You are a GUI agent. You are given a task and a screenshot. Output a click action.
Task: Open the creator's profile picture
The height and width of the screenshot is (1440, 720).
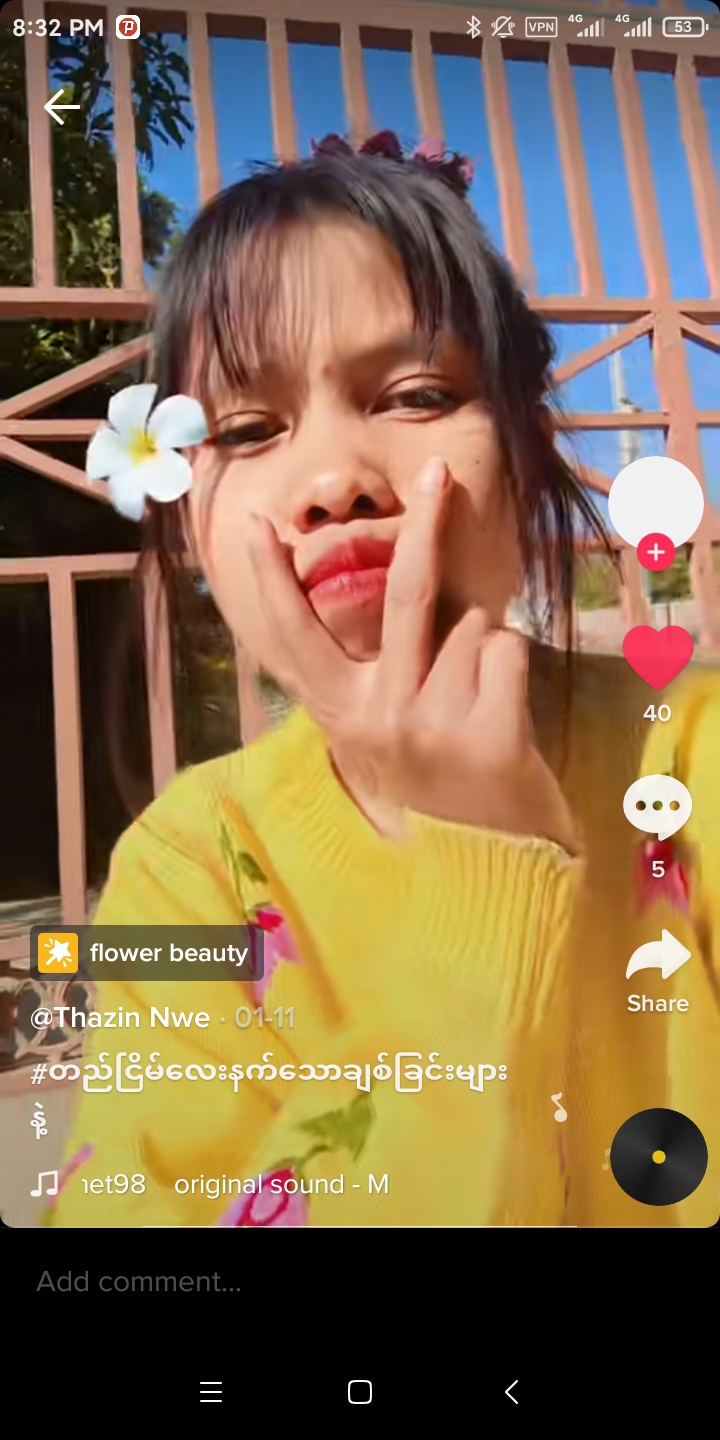point(656,503)
